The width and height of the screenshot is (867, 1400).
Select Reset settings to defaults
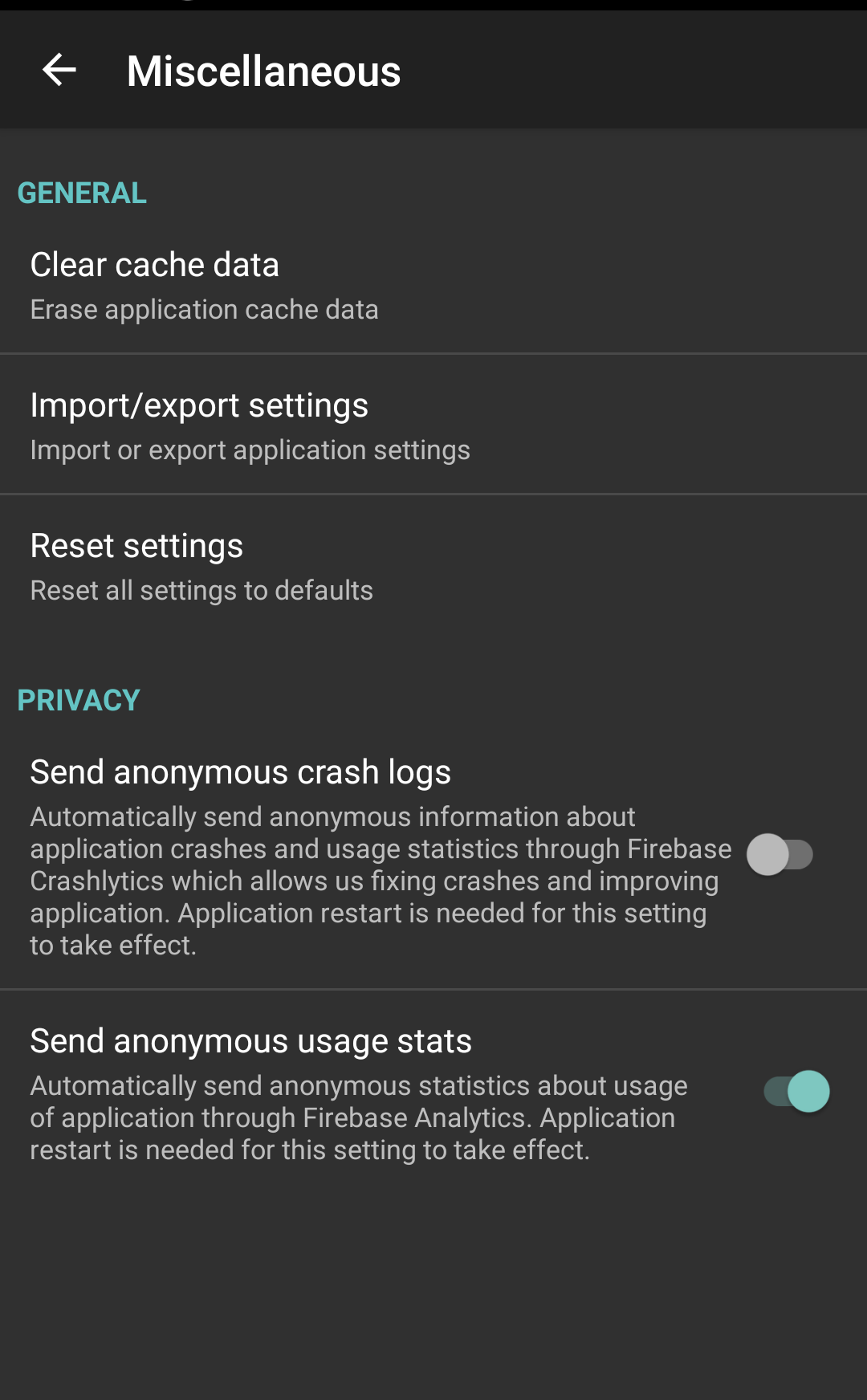433,566
